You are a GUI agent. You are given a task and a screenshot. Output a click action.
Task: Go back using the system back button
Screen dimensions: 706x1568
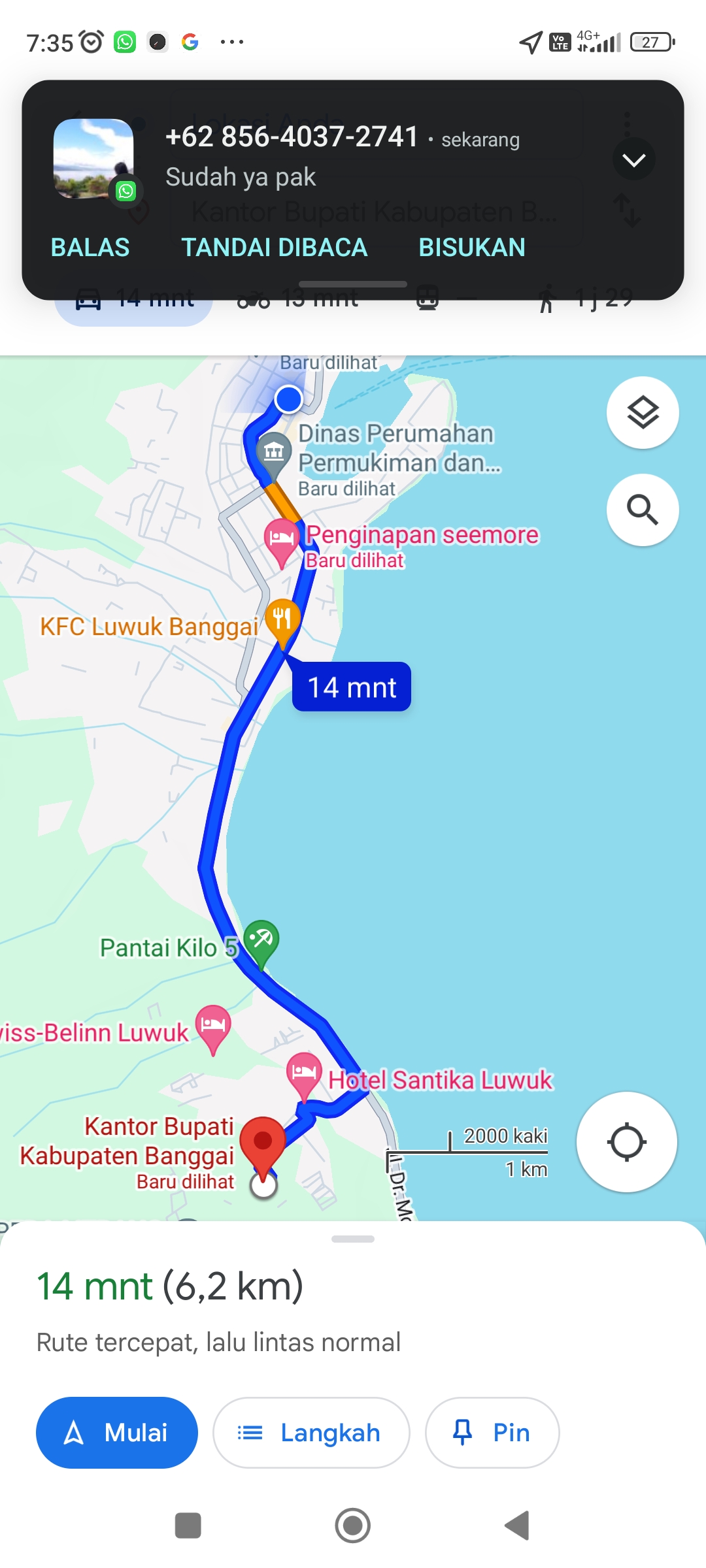[x=517, y=1526]
